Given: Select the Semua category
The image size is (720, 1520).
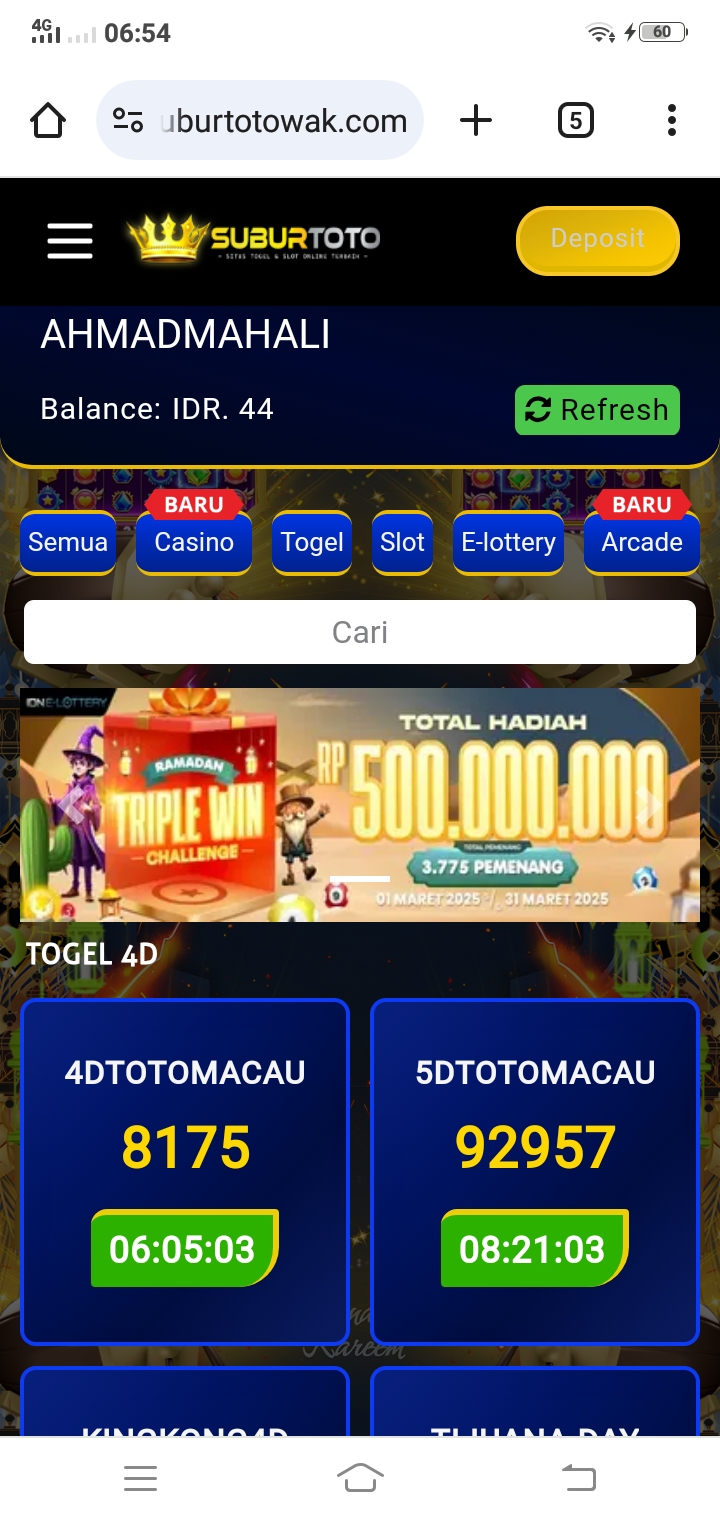Looking at the screenshot, I should [x=68, y=542].
